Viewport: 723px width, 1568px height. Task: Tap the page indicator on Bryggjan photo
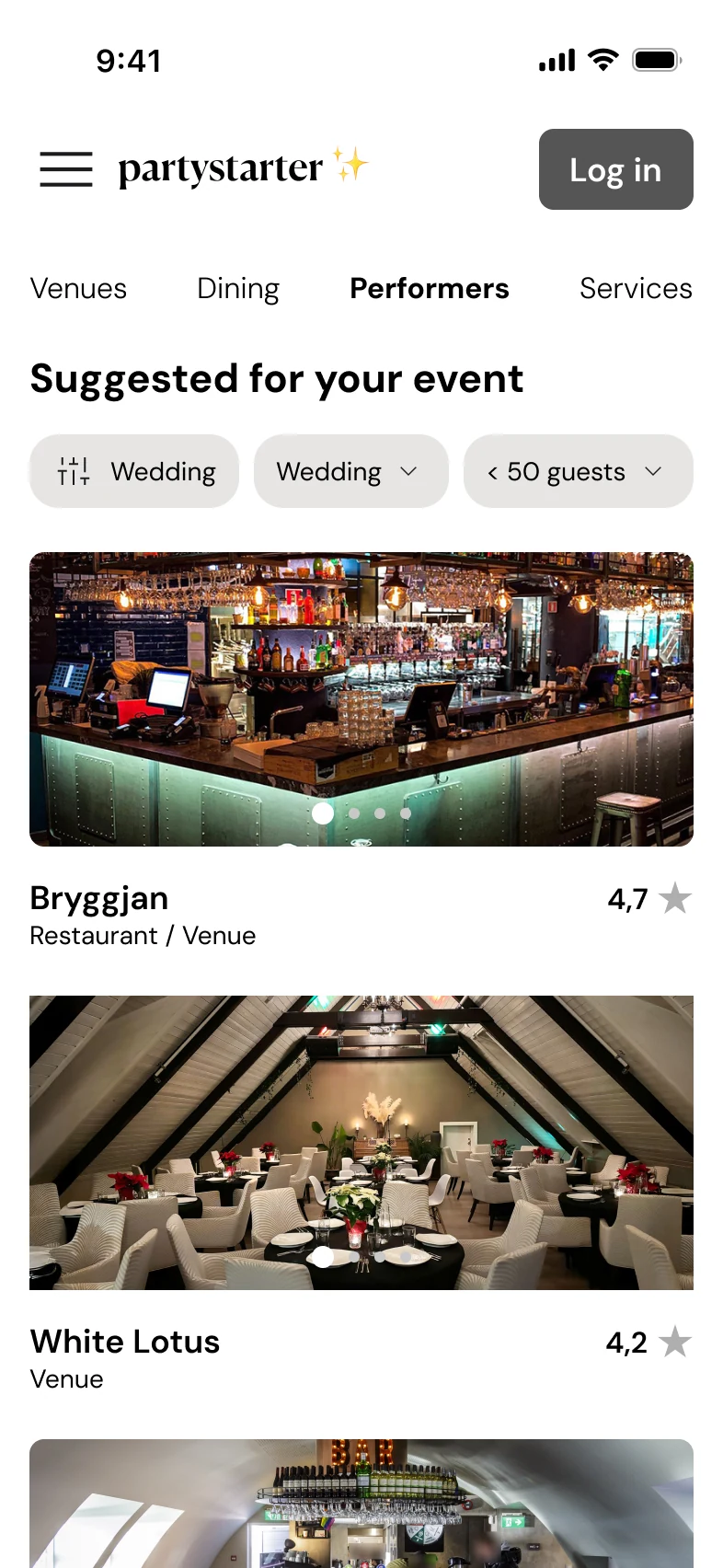361,813
